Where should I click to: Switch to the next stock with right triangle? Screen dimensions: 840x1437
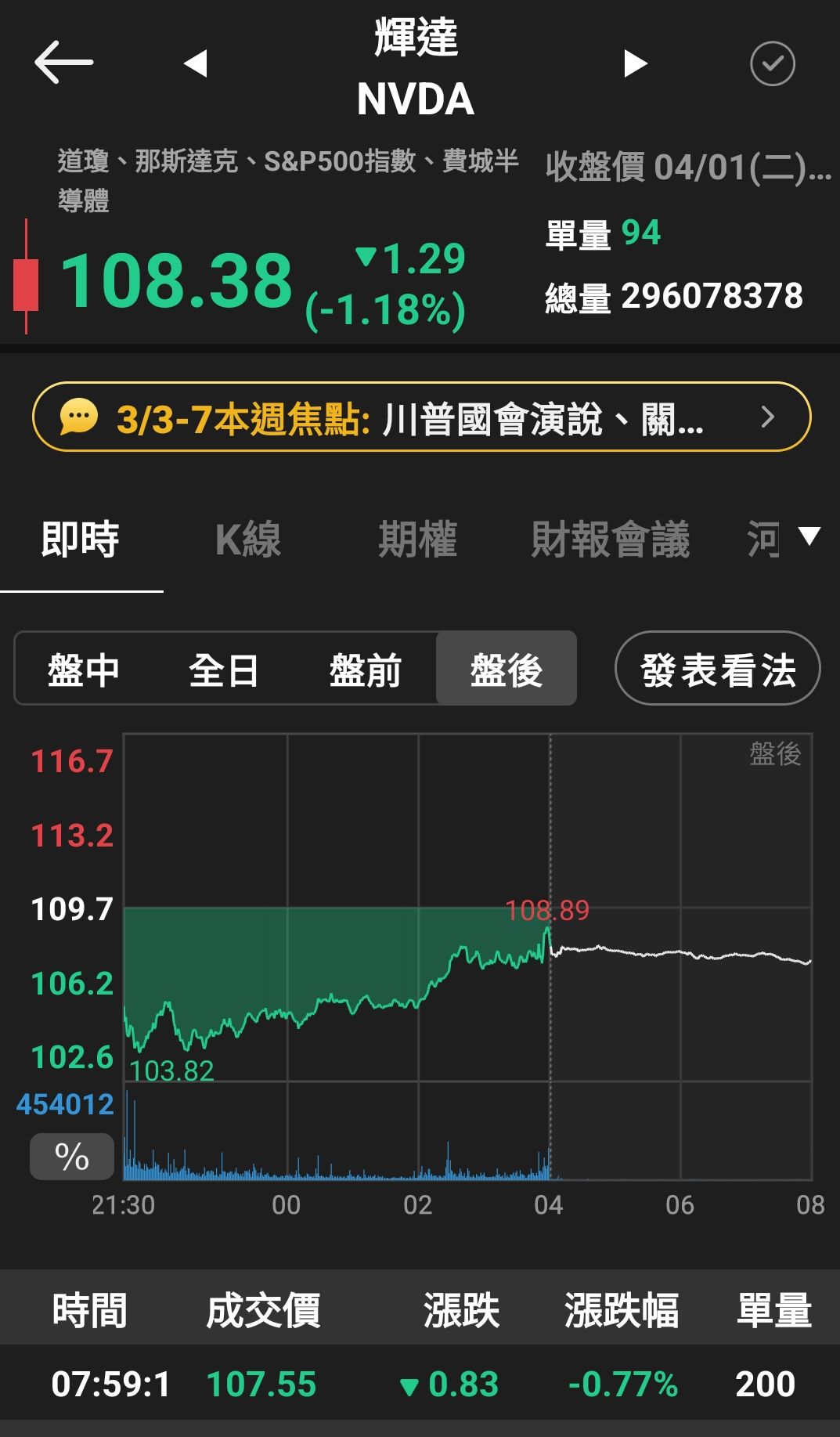[635, 63]
